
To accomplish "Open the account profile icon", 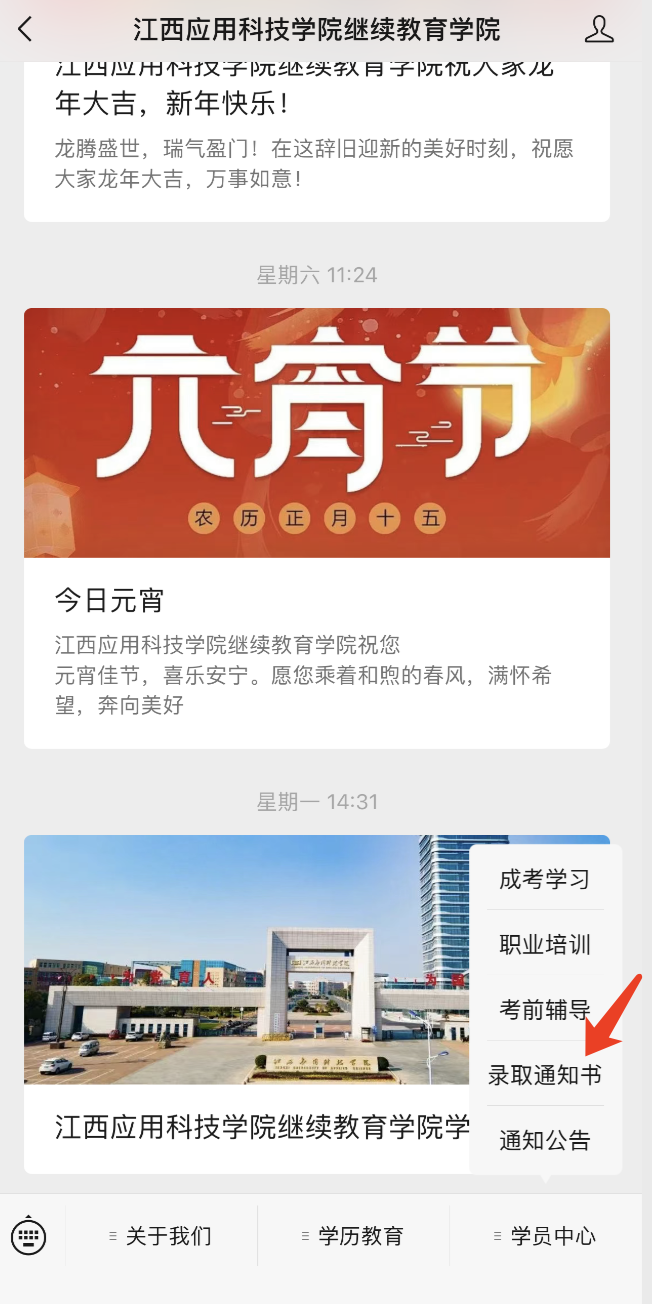I will (599, 29).
